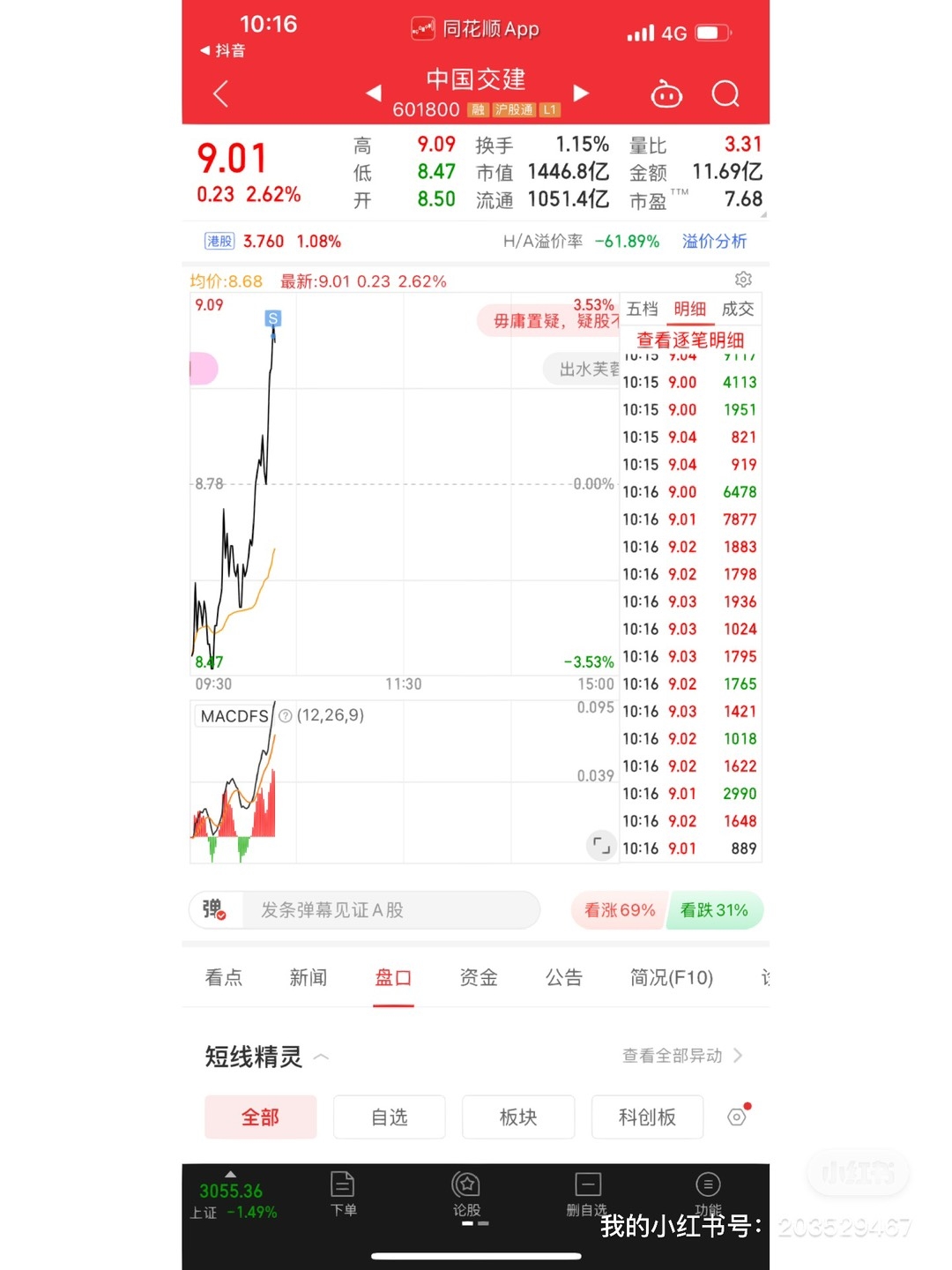
Task: Switch to 五档 tab
Action: click(642, 309)
